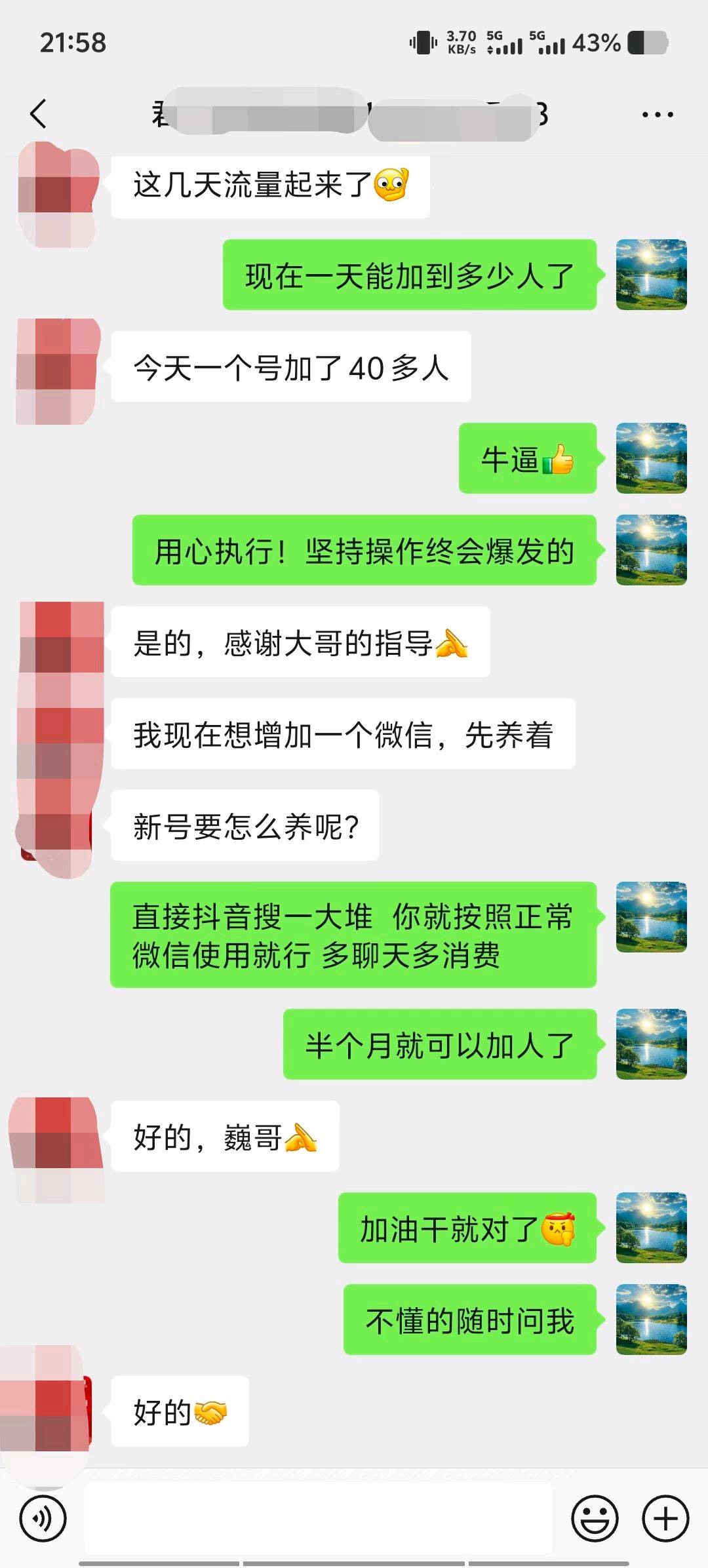The width and height of the screenshot is (708, 1568).
Task: Switch to voice message input
Action: click(43, 1518)
